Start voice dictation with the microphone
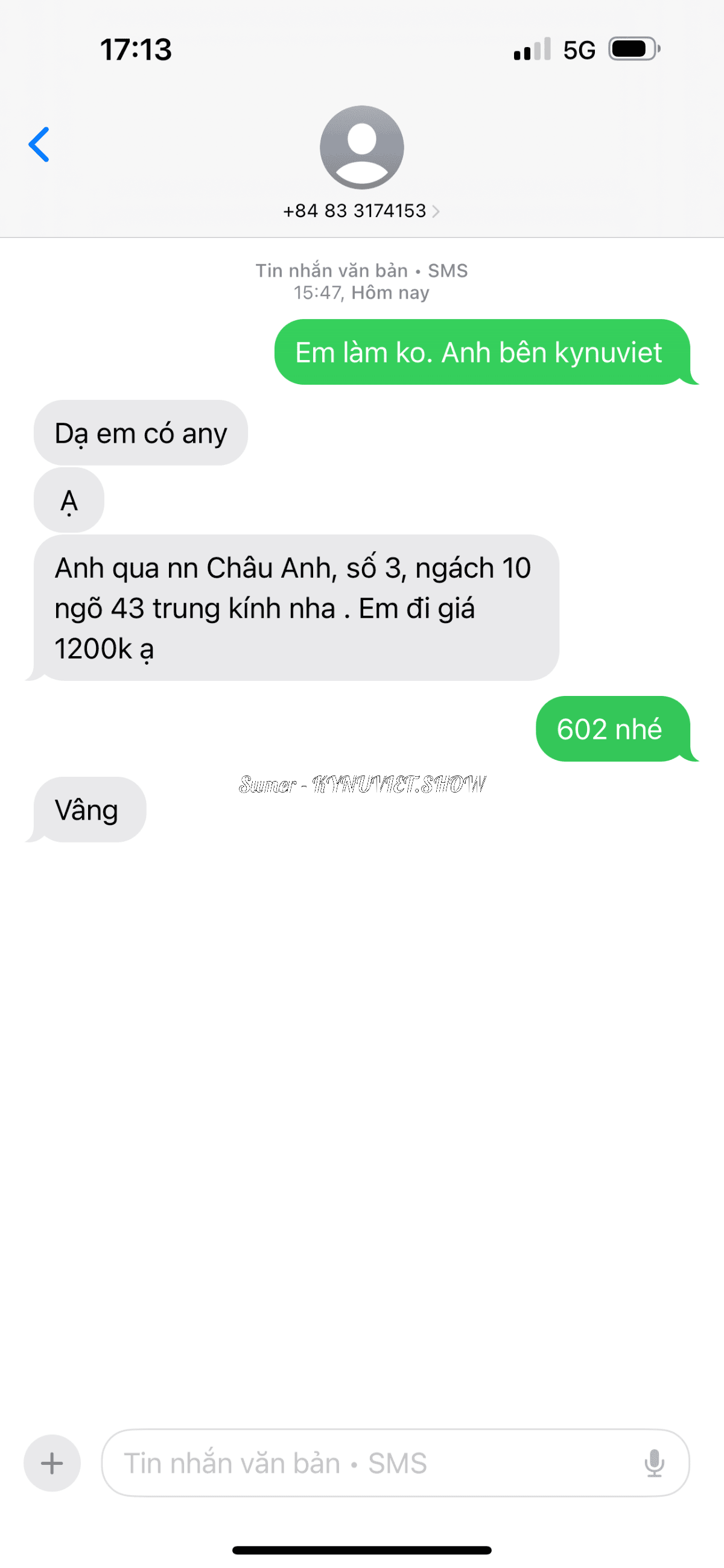This screenshot has height=1568, width=724. [x=654, y=1462]
